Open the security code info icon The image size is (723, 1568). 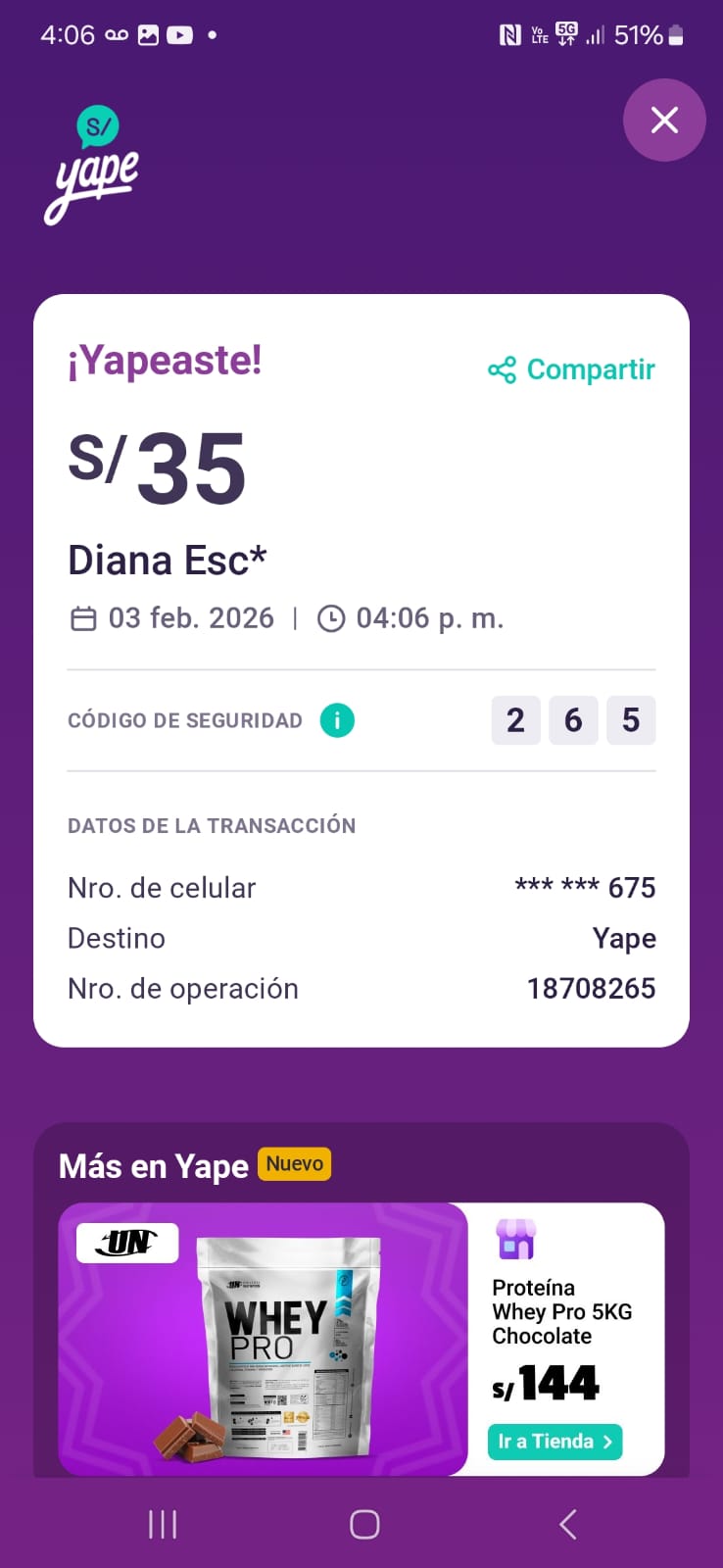pos(337,720)
